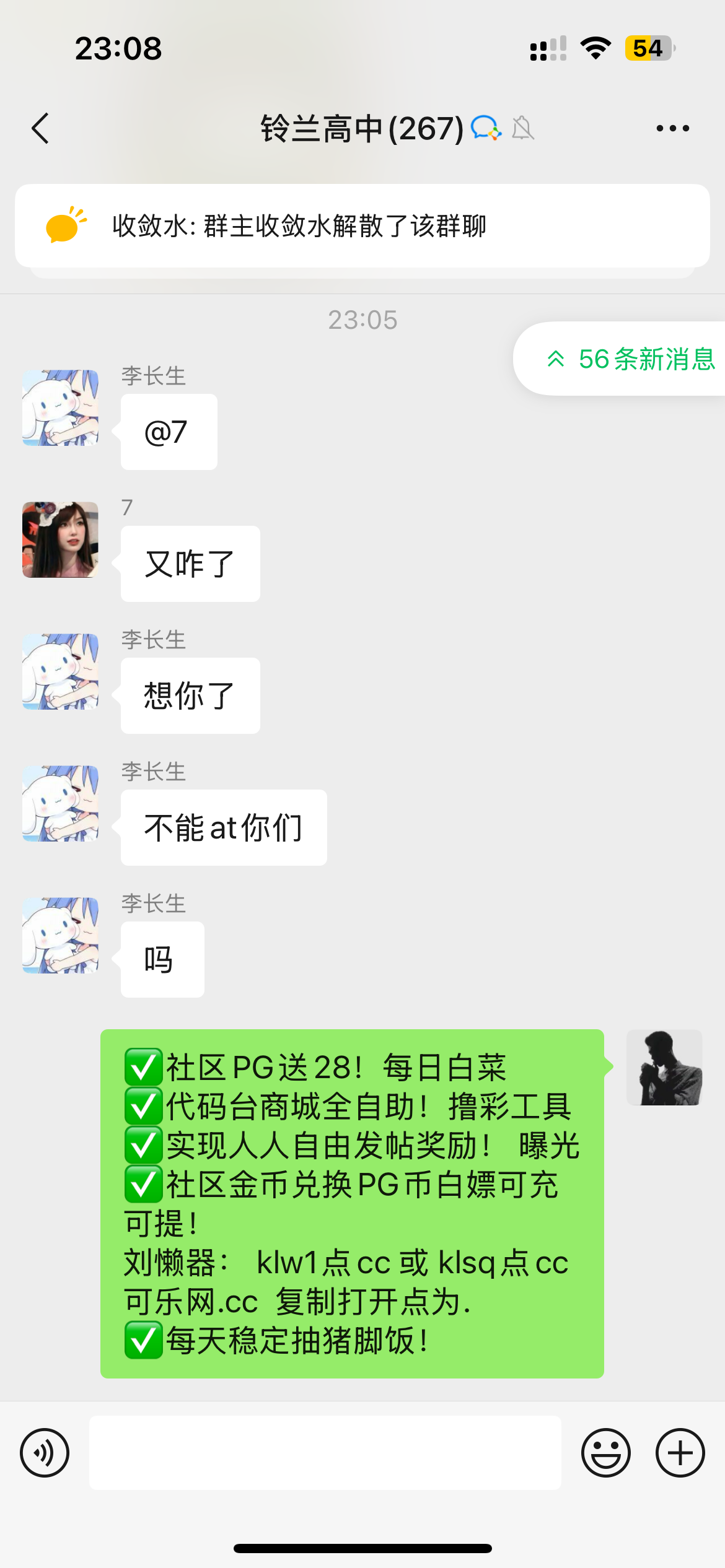Tap the battery indicator showing 54
725x1568 pixels.
(646, 47)
